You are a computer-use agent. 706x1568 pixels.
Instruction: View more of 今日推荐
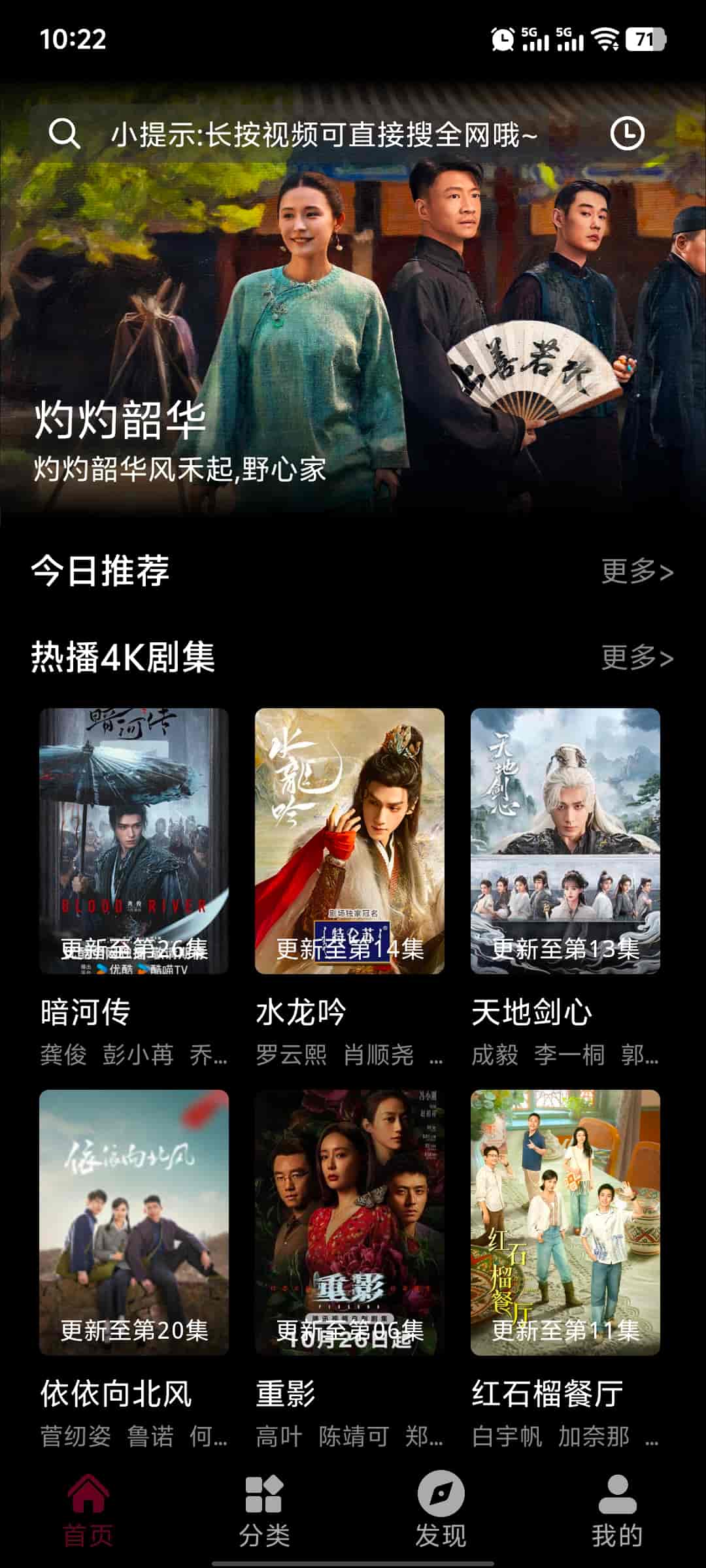(x=637, y=572)
